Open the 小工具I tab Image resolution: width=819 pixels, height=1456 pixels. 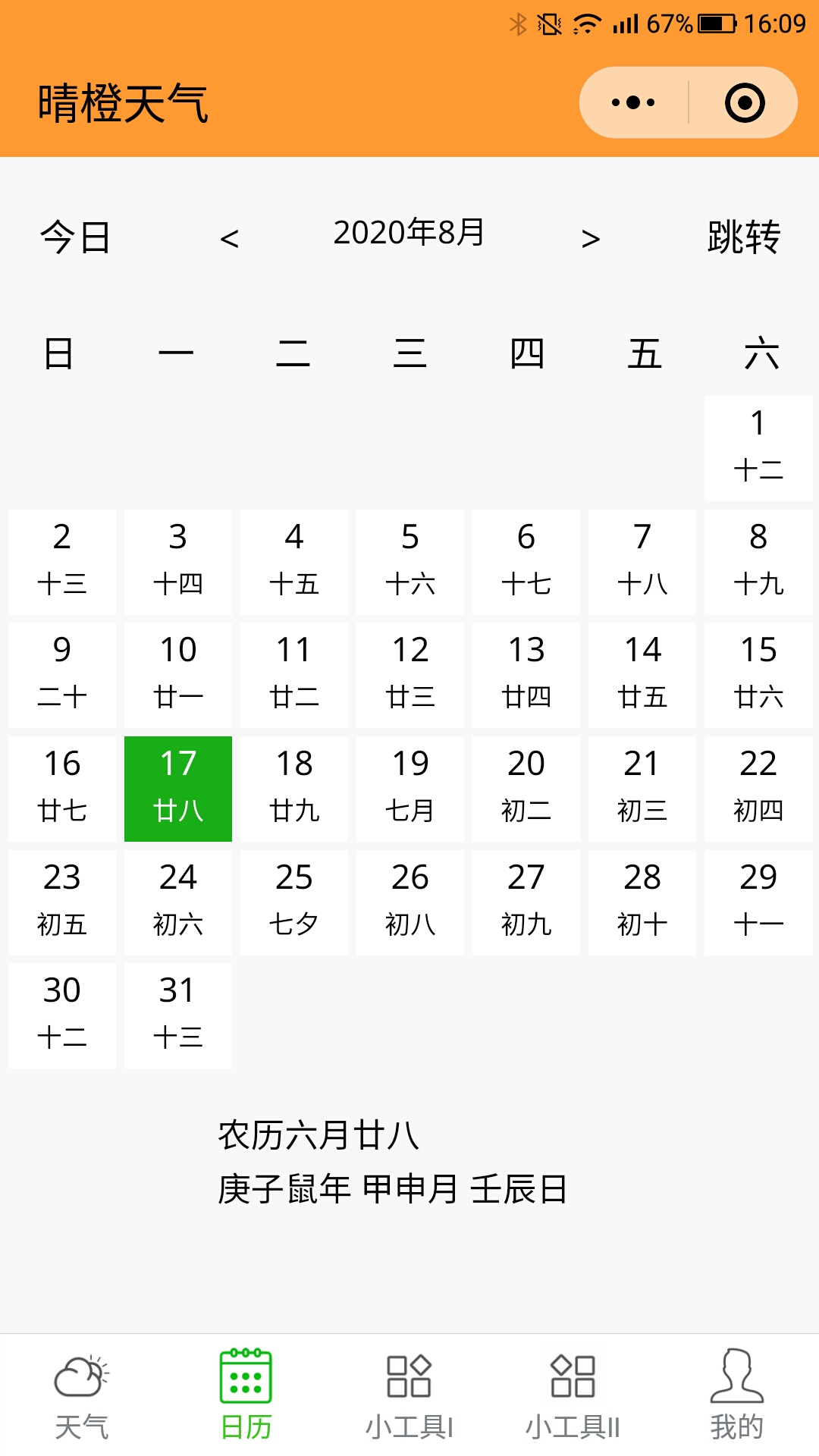[x=409, y=1395]
